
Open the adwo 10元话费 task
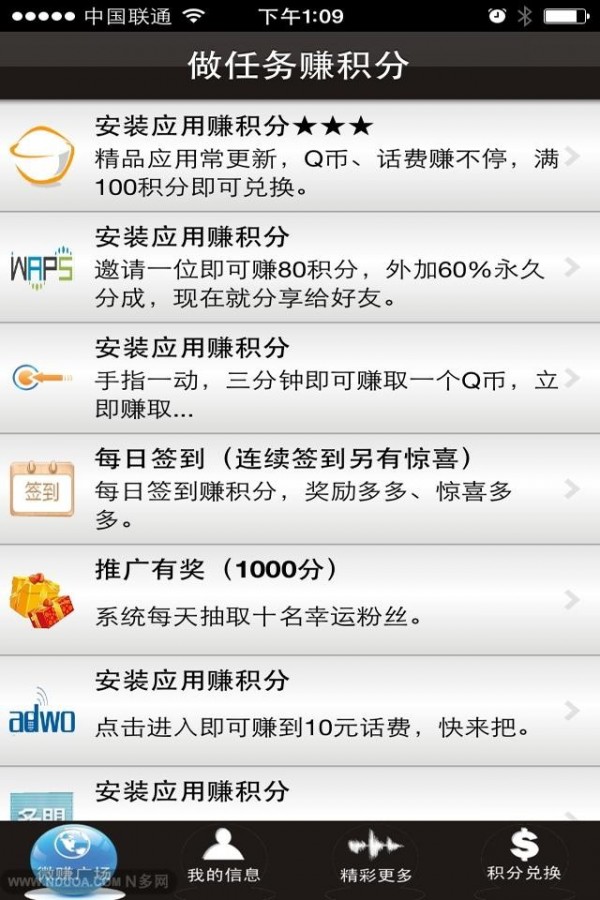click(x=300, y=711)
